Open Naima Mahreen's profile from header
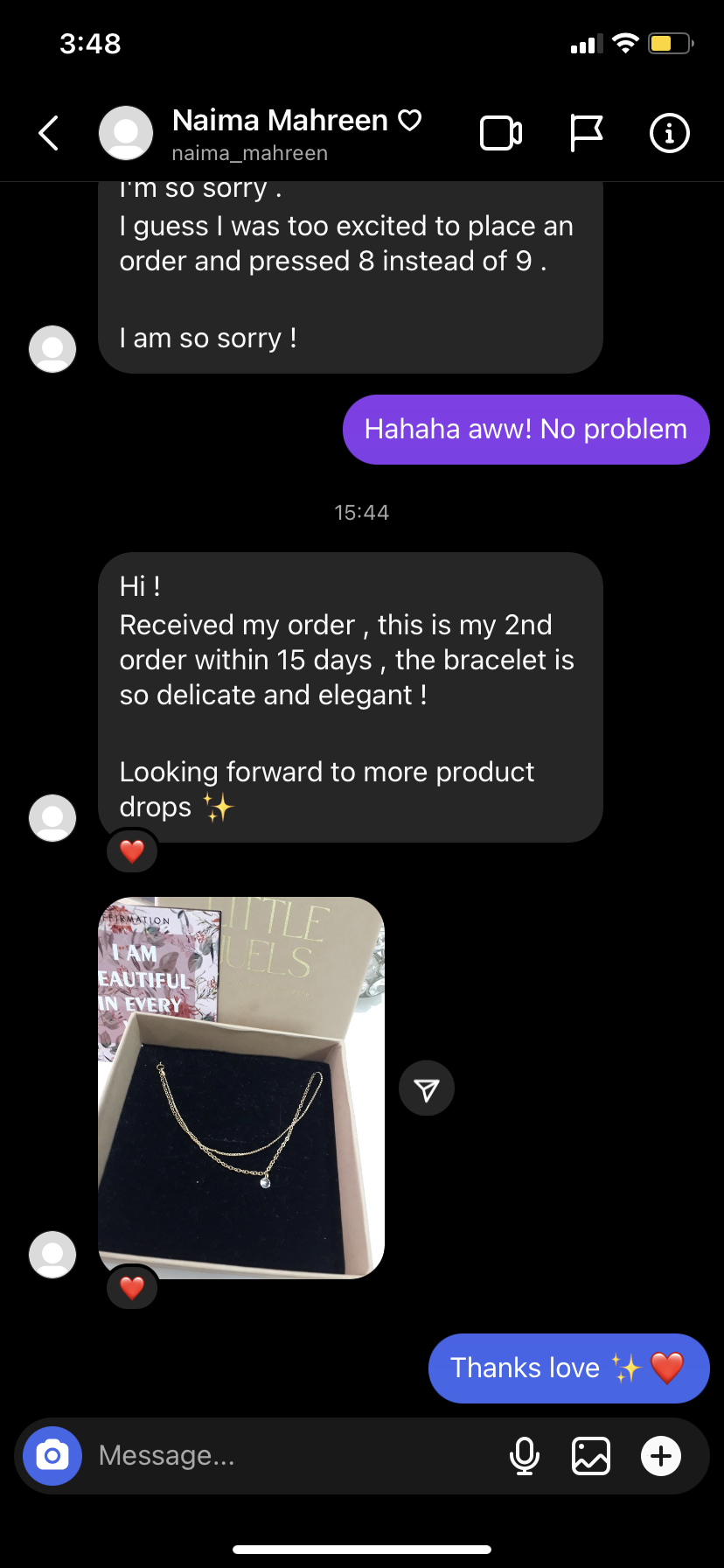This screenshot has width=724, height=1568. (x=279, y=132)
